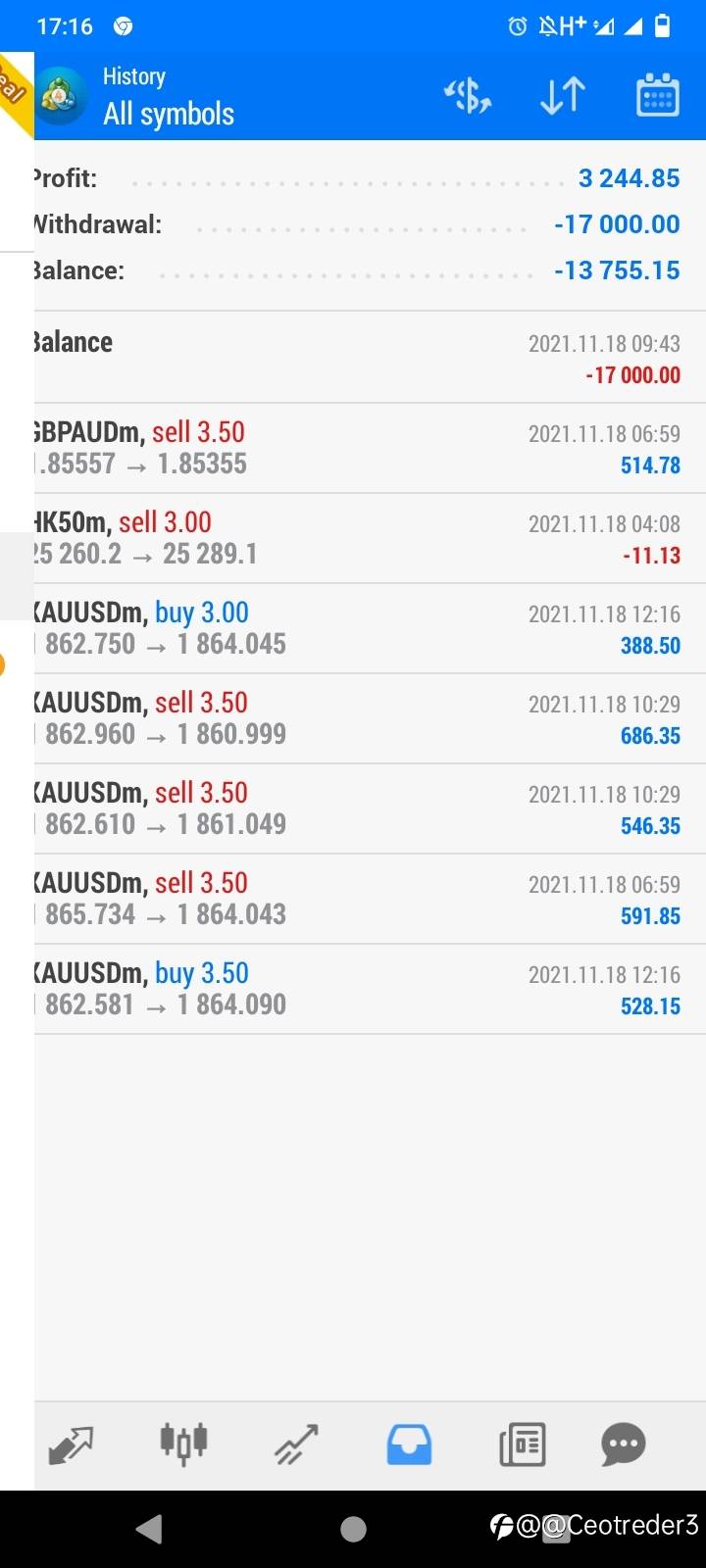Switch to the Quotes arrows tab
Screen dimensions: 706x1568
[x=72, y=1445]
